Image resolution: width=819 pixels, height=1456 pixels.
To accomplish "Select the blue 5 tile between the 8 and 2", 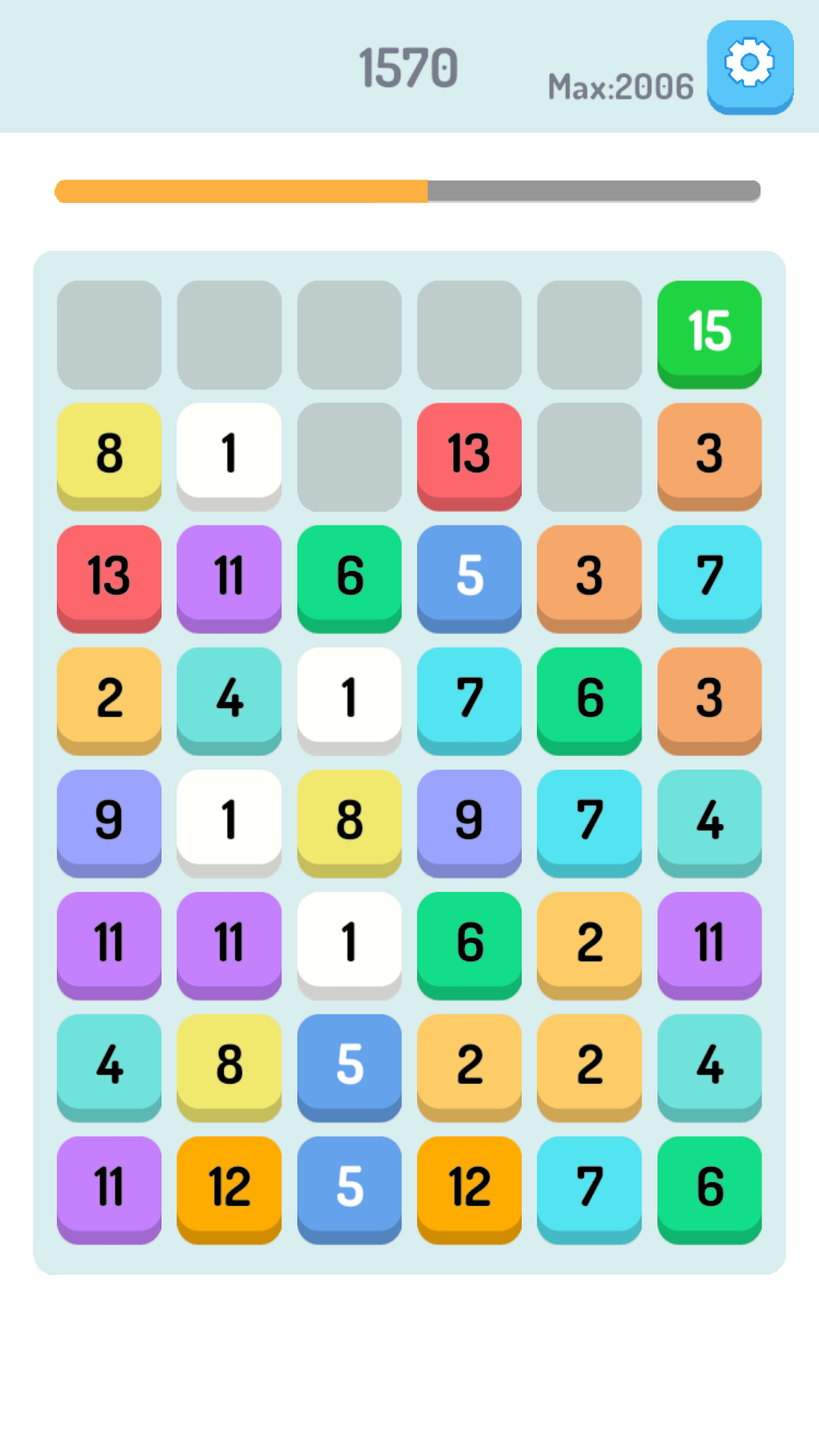I will click(x=349, y=1068).
